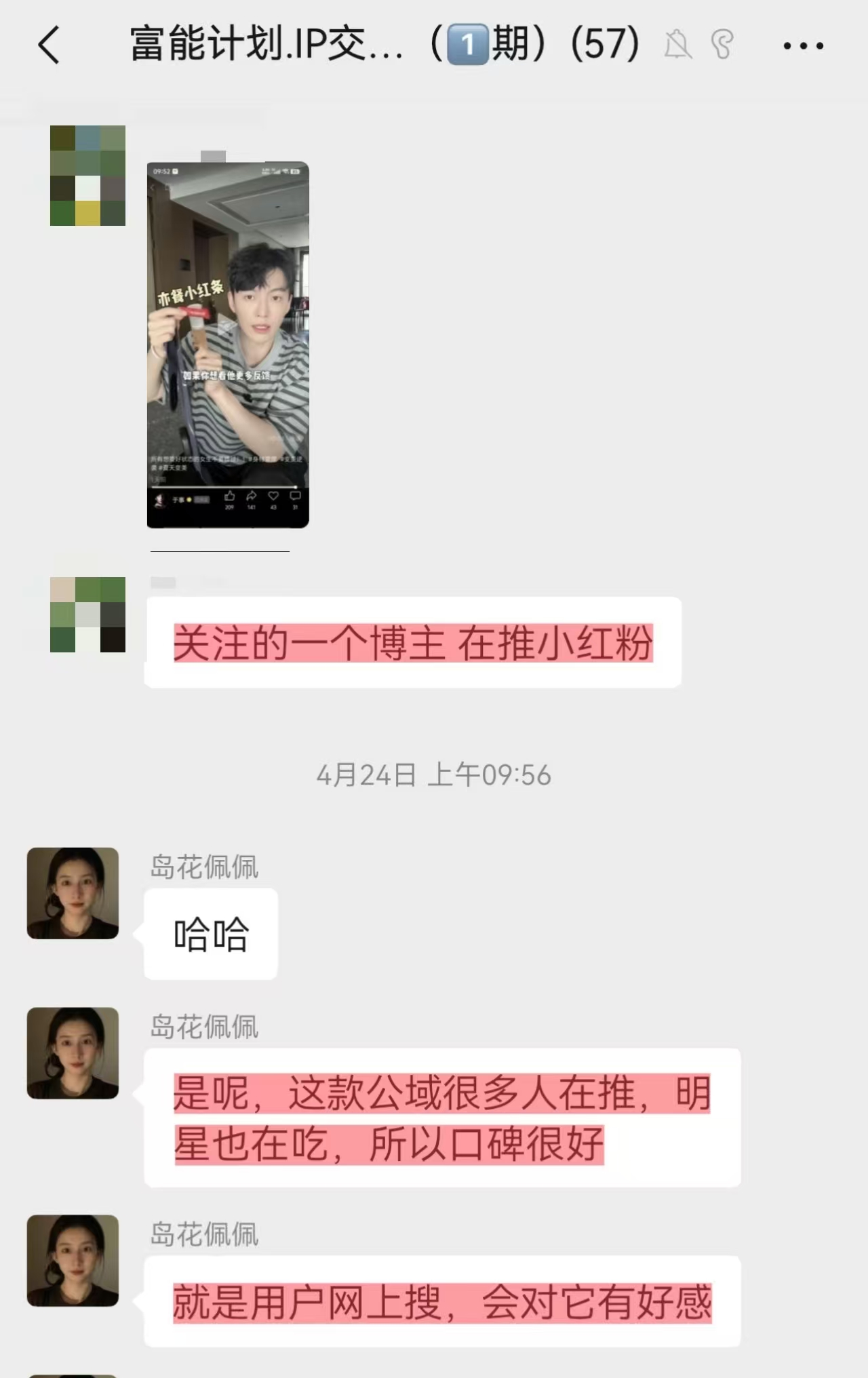
Task: Tap 岛花佩佩's avatar next to 哈哈 message
Action: pos(73,893)
